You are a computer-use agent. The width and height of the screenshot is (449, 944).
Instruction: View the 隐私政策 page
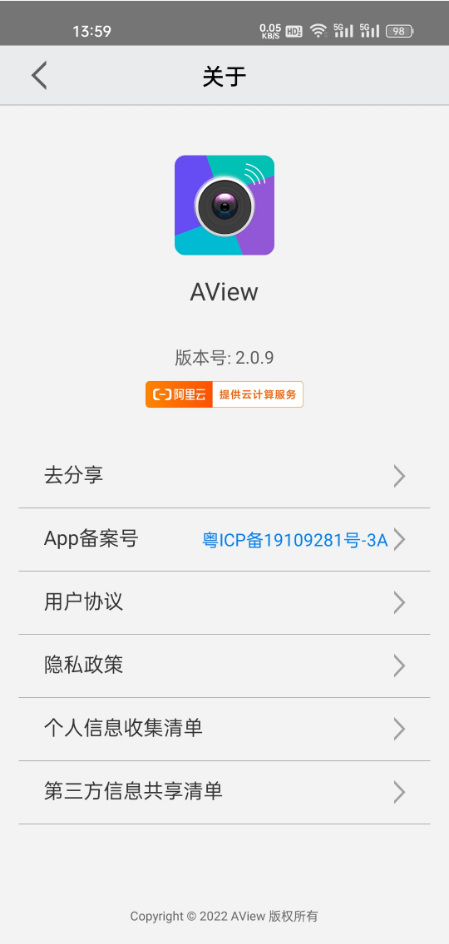click(224, 666)
